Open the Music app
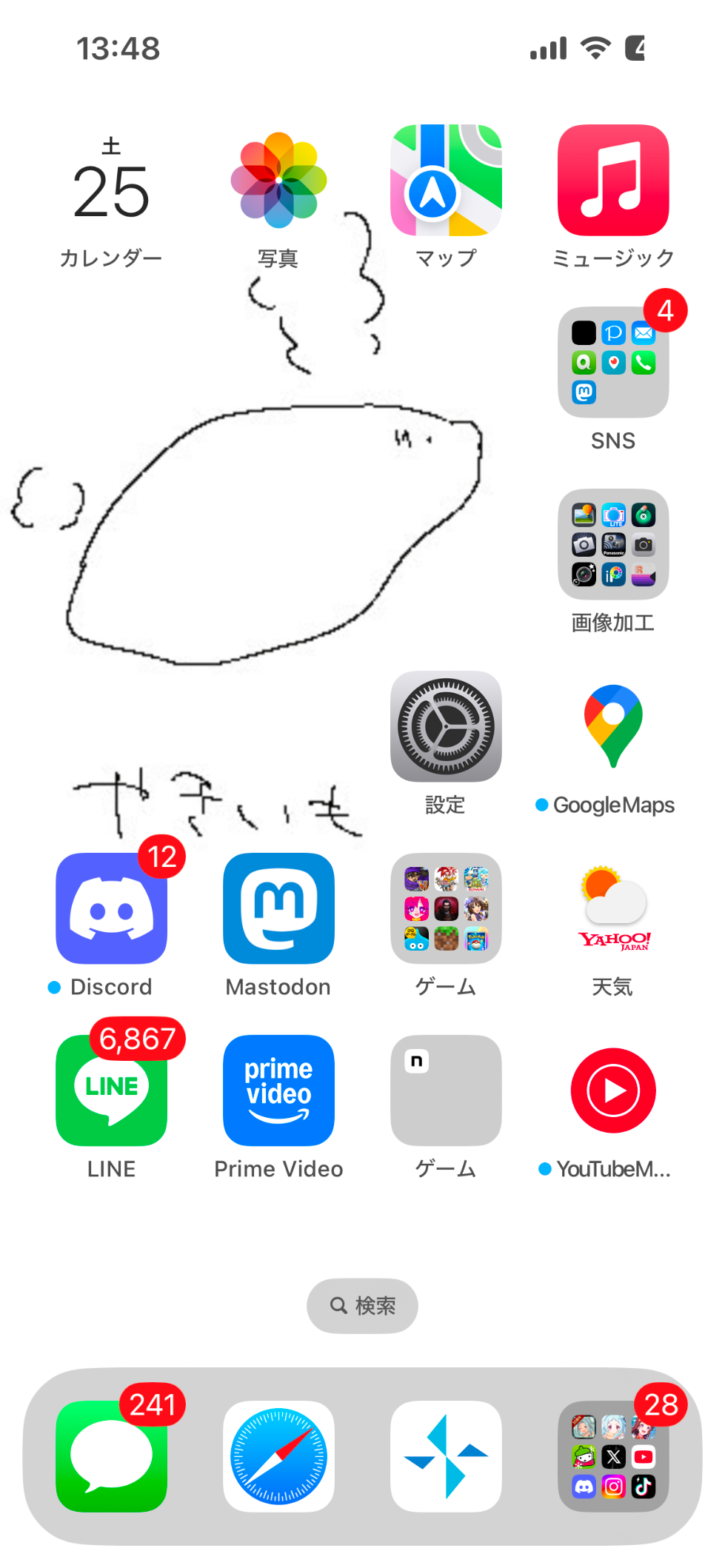725x1568 pixels. (x=613, y=180)
